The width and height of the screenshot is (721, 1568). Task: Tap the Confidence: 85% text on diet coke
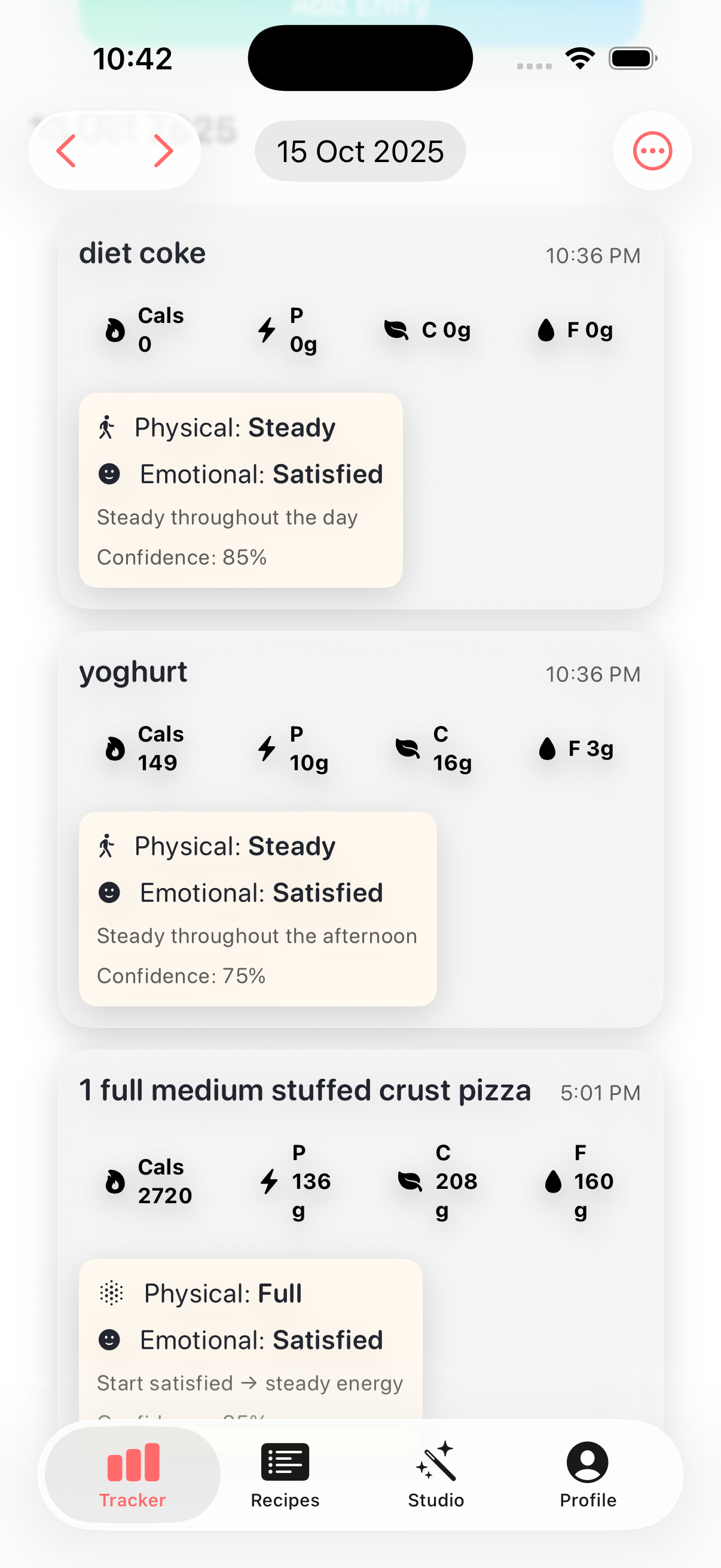[182, 556]
